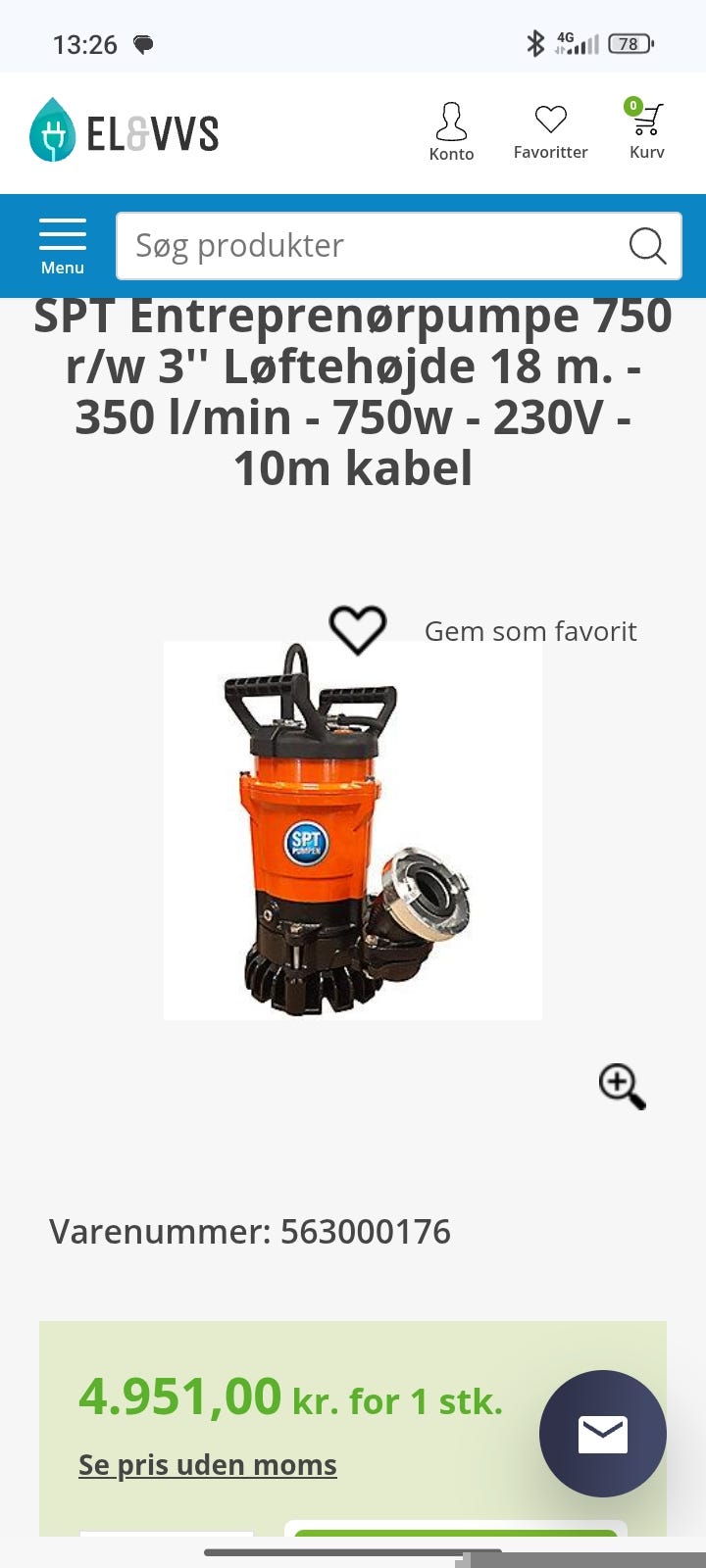Open Se pris uden moms link
The height and width of the screenshot is (1568, 706).
(207, 1464)
